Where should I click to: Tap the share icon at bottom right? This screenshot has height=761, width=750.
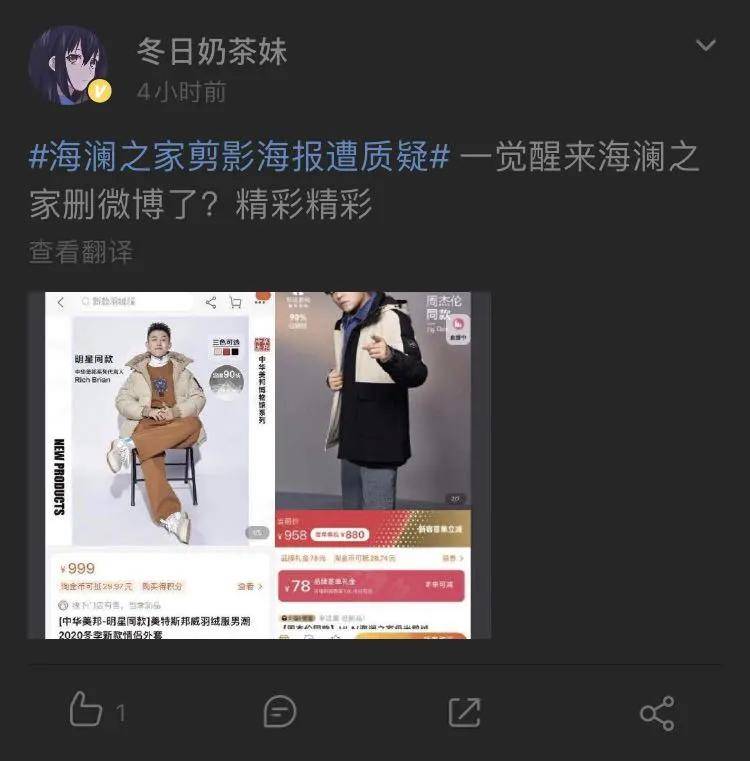click(658, 712)
